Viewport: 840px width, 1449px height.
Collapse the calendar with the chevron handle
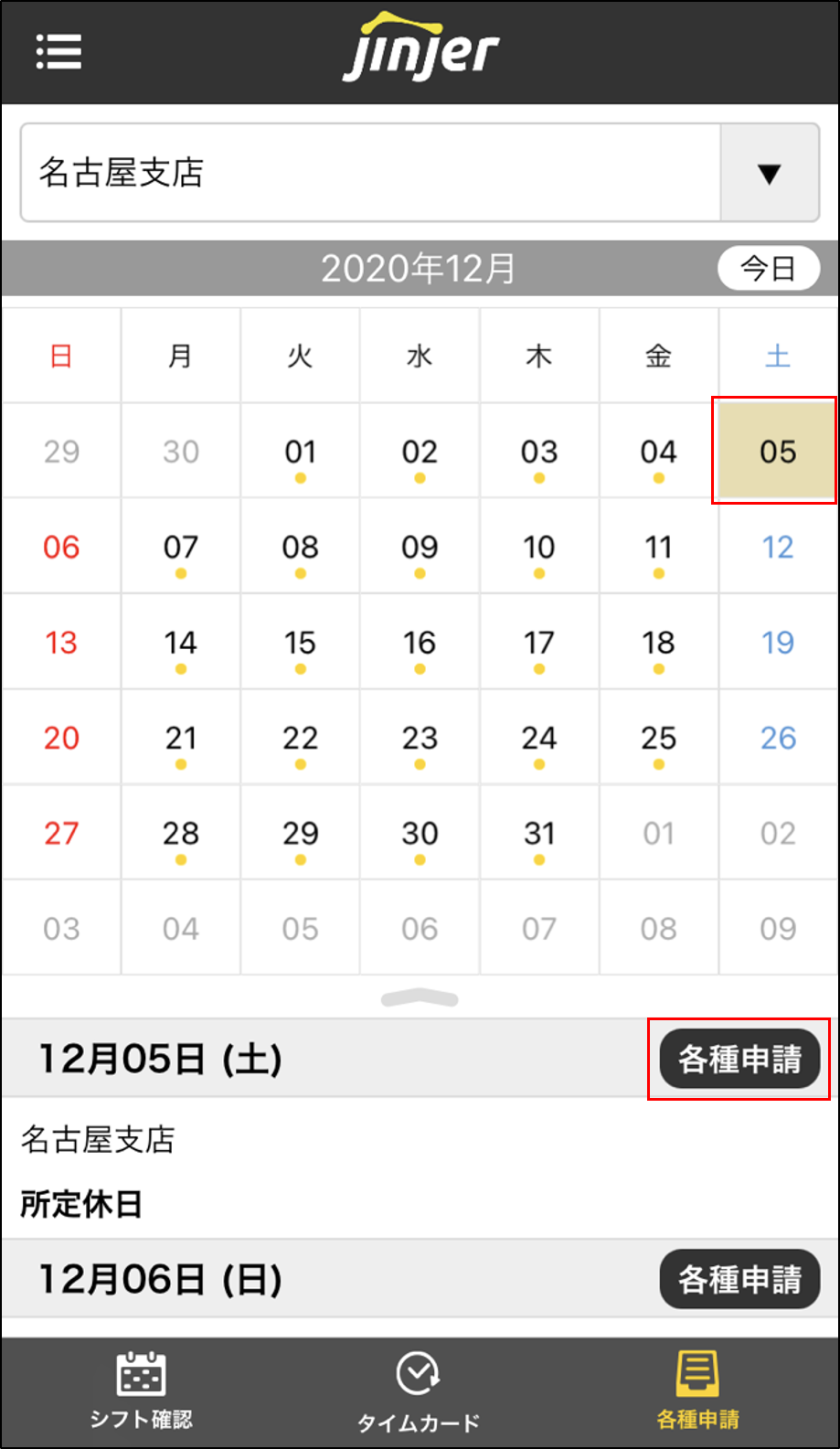[420, 998]
